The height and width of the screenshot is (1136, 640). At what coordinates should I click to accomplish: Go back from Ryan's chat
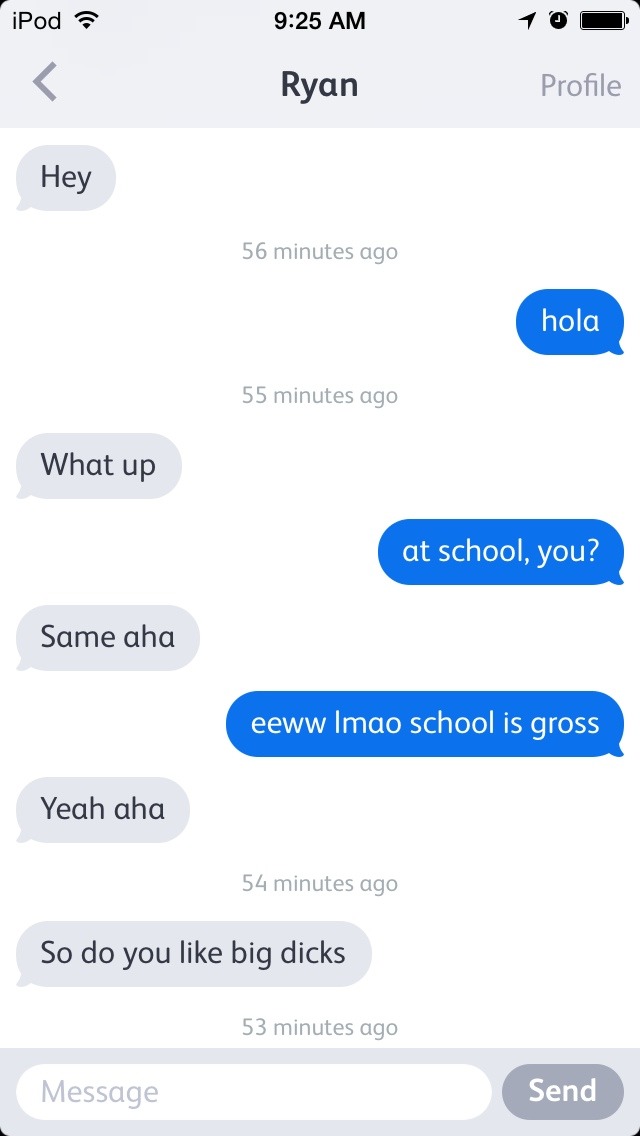coord(45,84)
